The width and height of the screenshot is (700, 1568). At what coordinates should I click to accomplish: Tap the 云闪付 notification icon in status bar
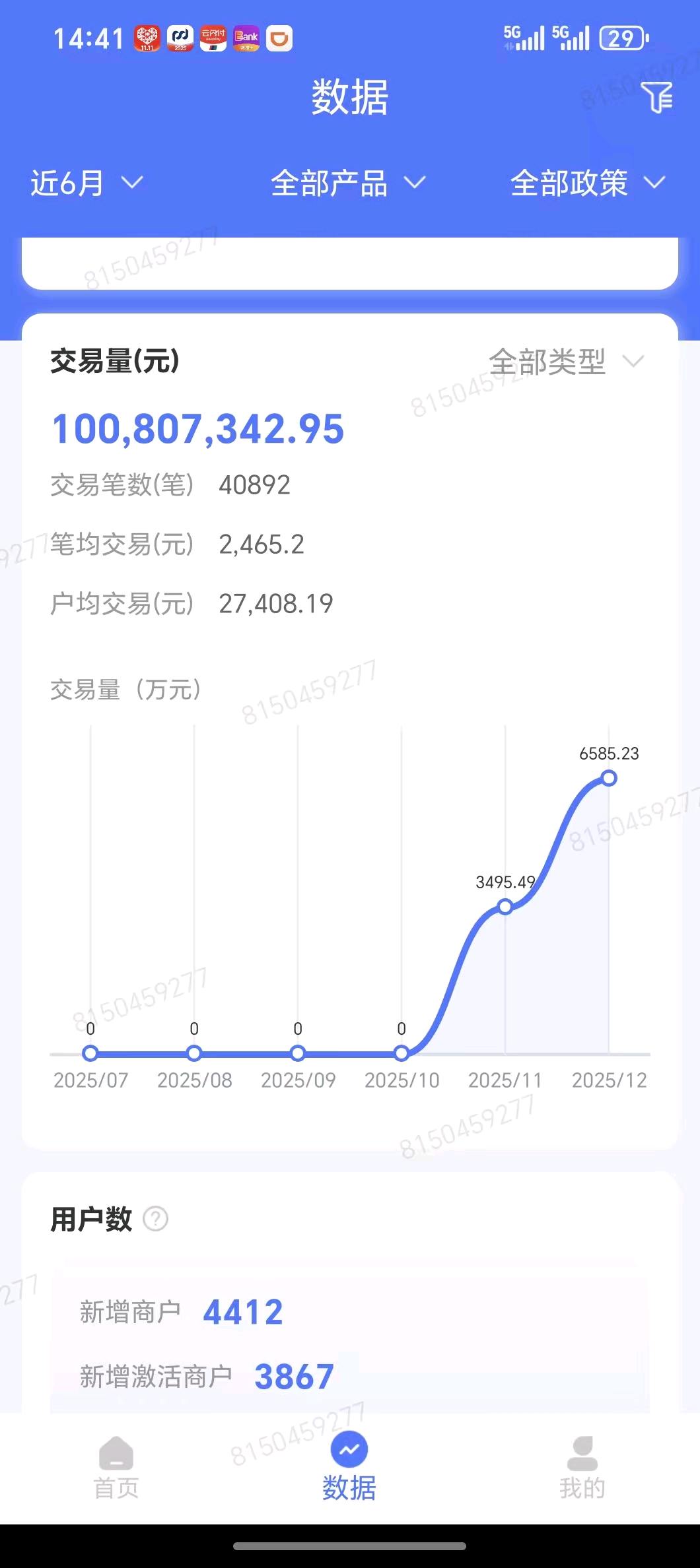pyautogui.click(x=214, y=38)
